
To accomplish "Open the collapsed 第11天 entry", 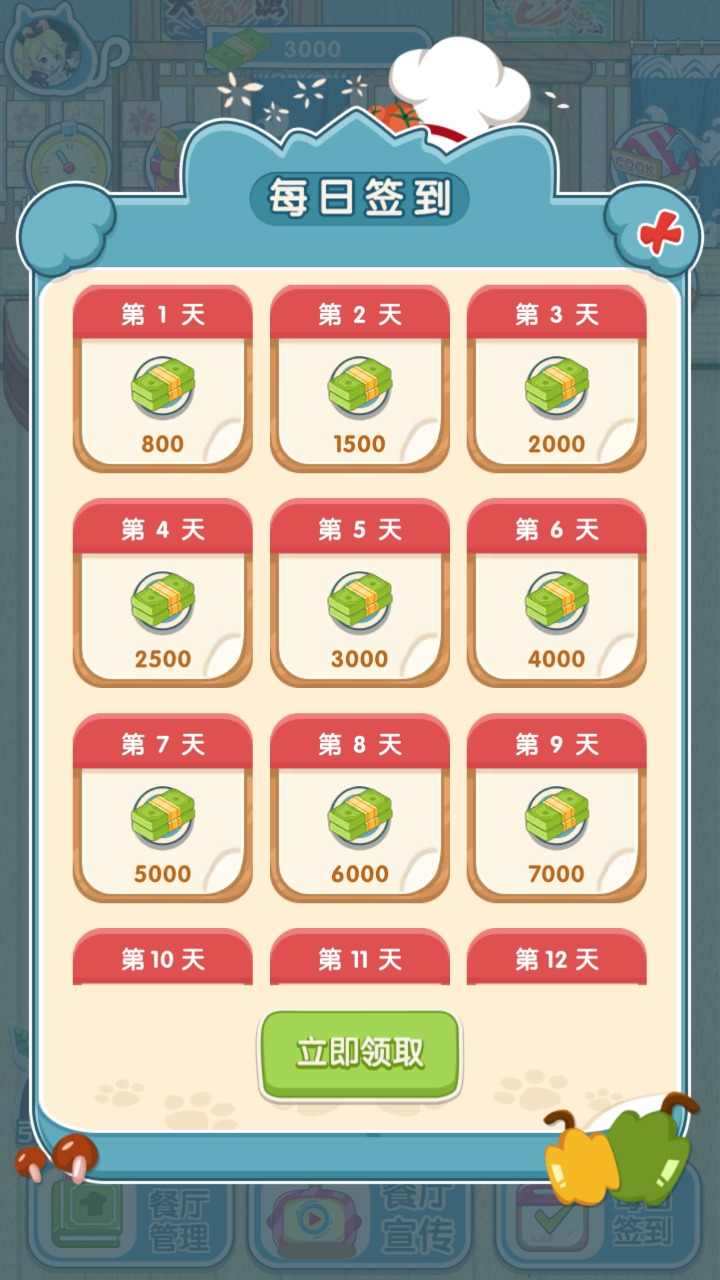I will [359, 958].
